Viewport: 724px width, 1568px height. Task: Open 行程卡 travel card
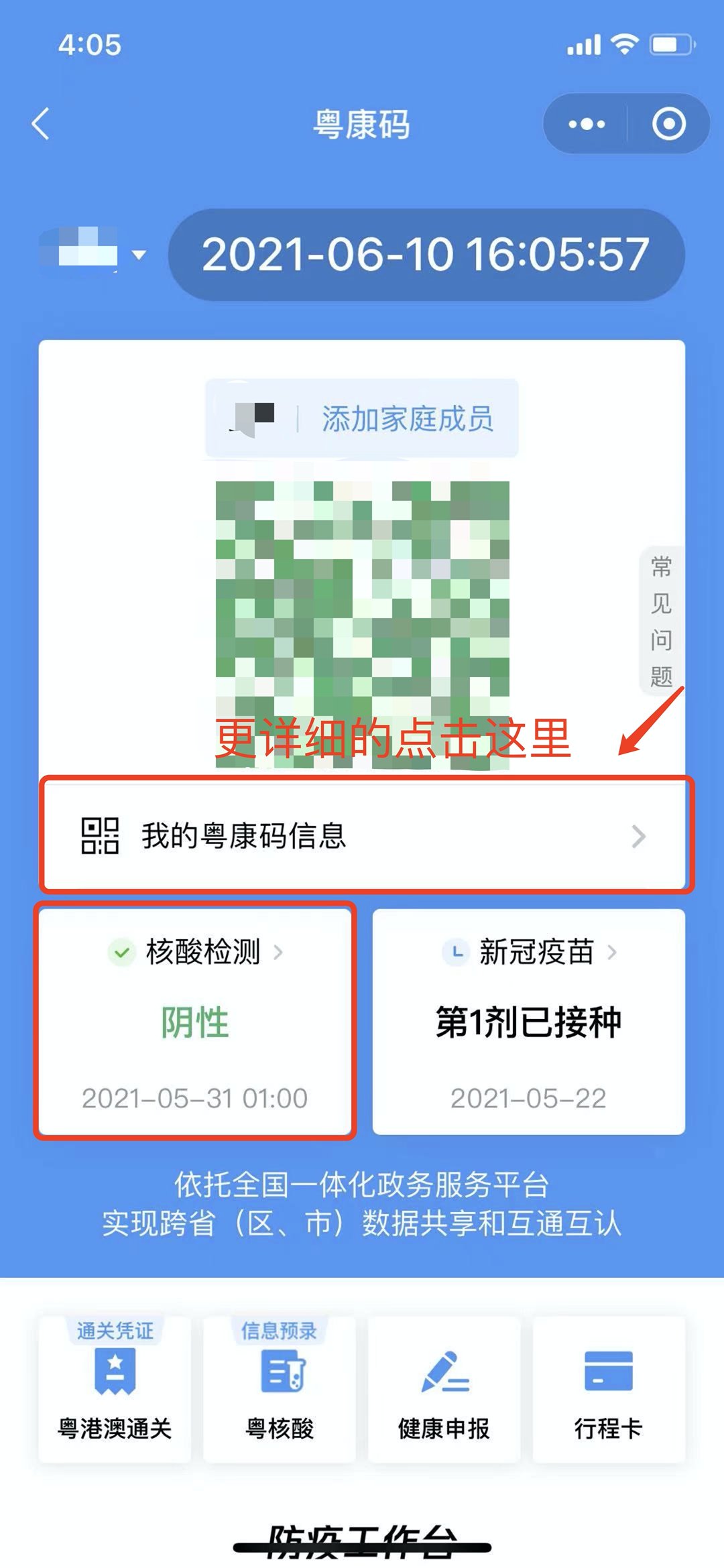click(x=608, y=1390)
